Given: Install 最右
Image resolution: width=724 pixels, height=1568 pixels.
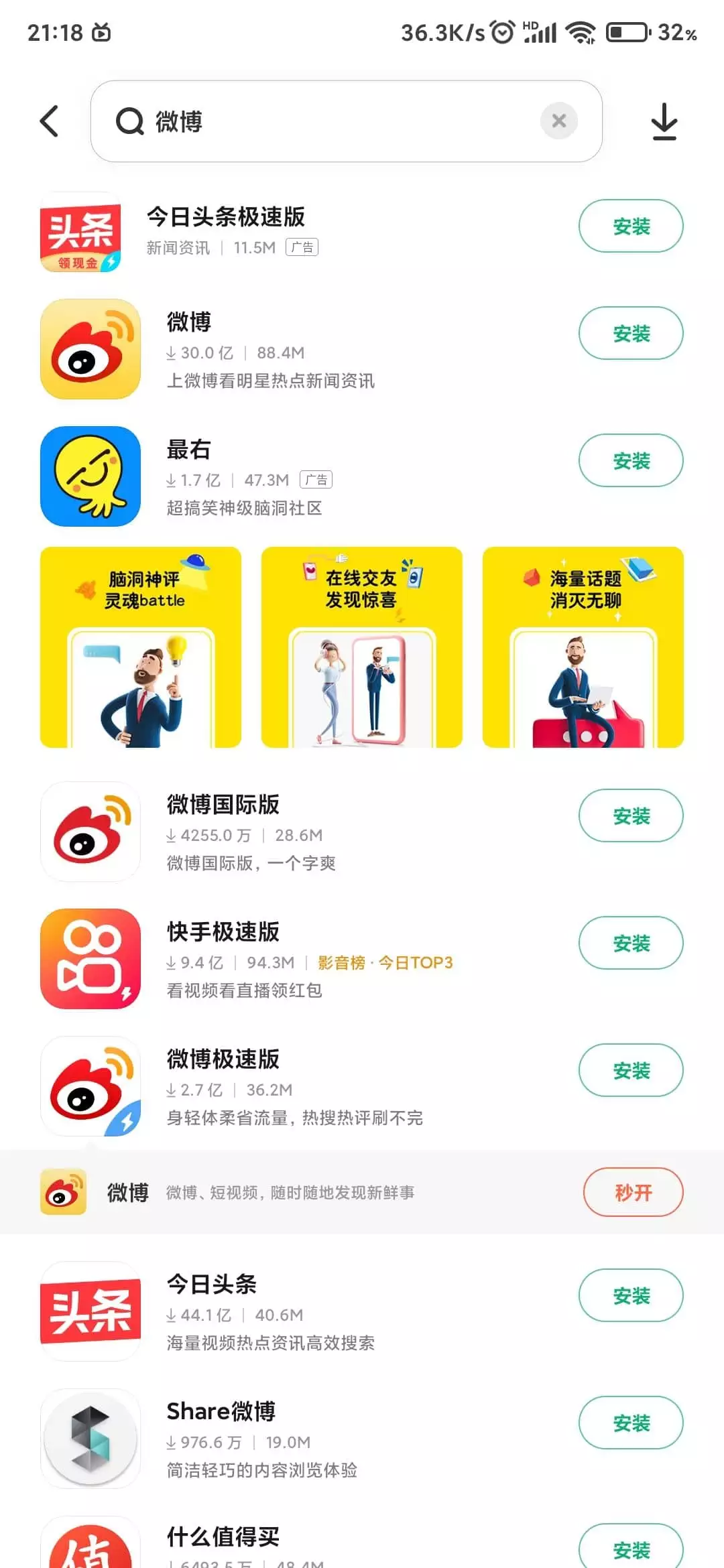Looking at the screenshot, I should click(x=630, y=461).
